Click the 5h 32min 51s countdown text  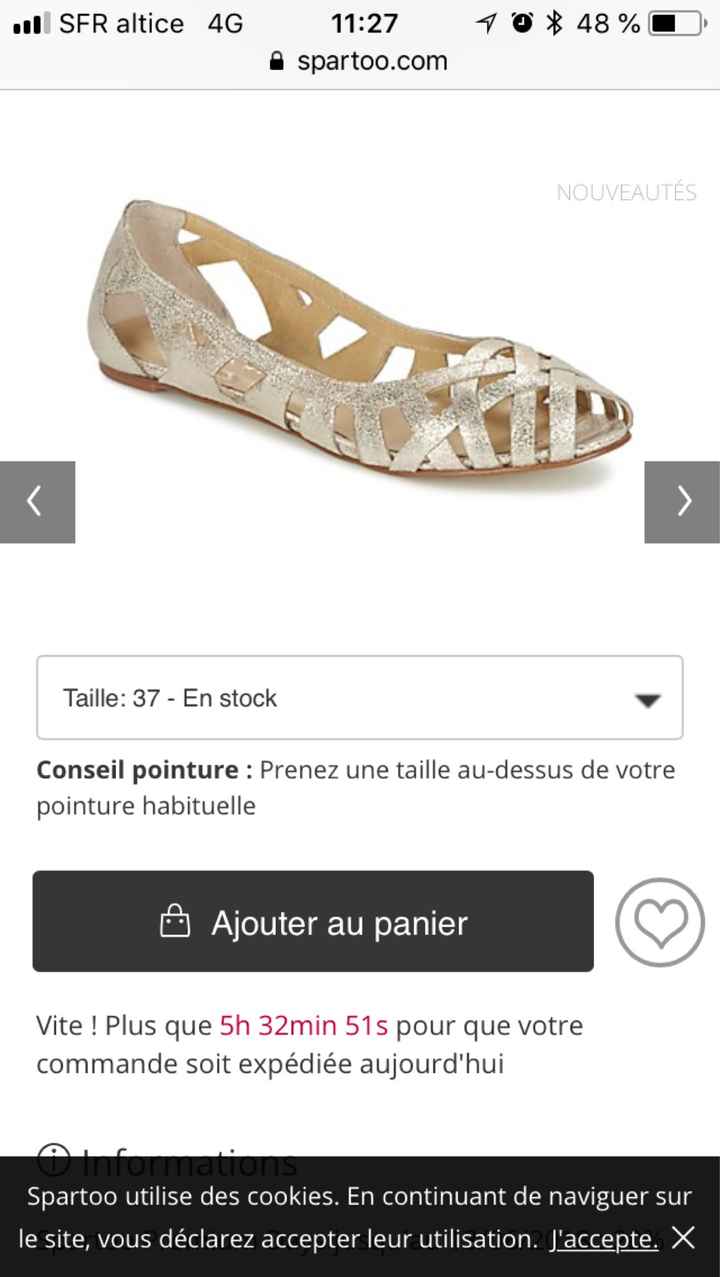[304, 1025]
